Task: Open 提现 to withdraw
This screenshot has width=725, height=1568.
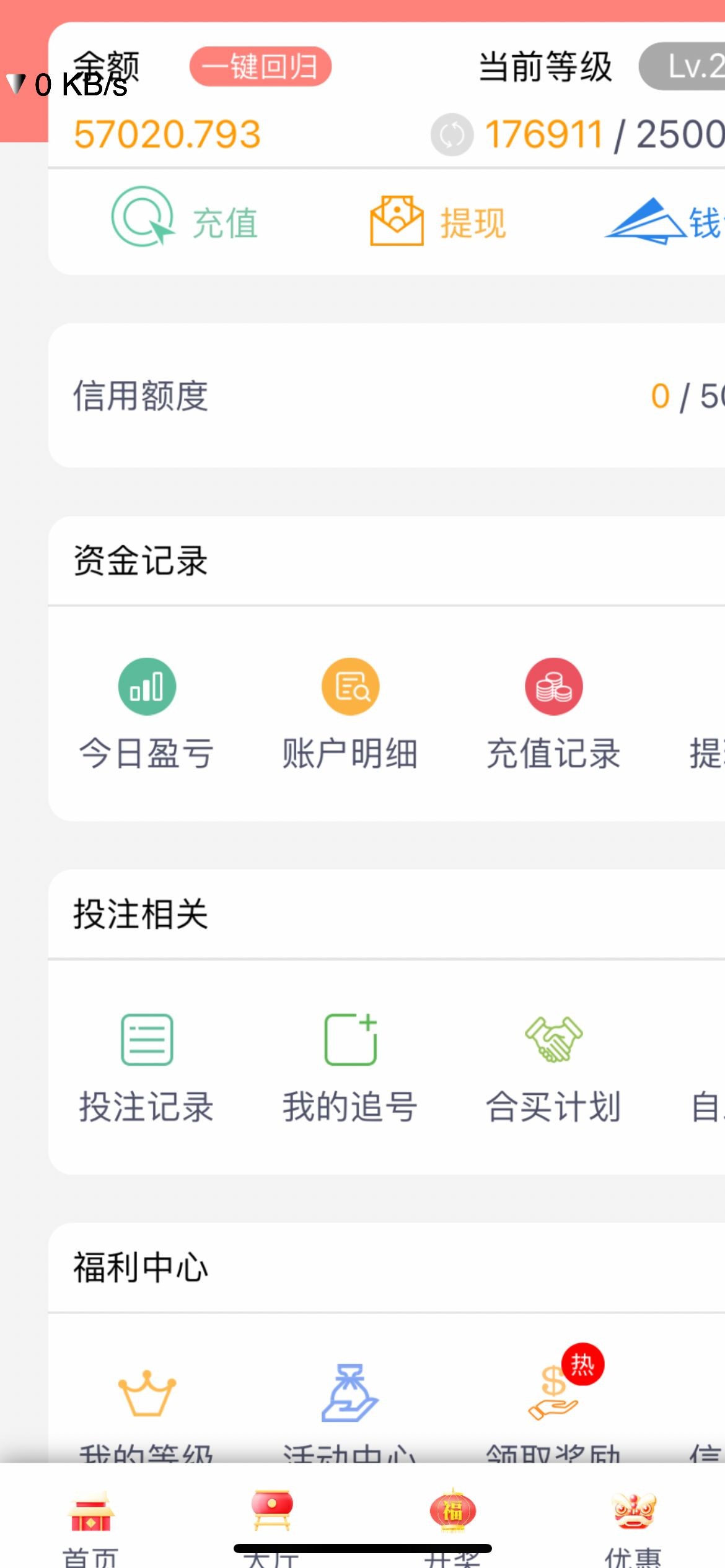Action: [x=439, y=221]
